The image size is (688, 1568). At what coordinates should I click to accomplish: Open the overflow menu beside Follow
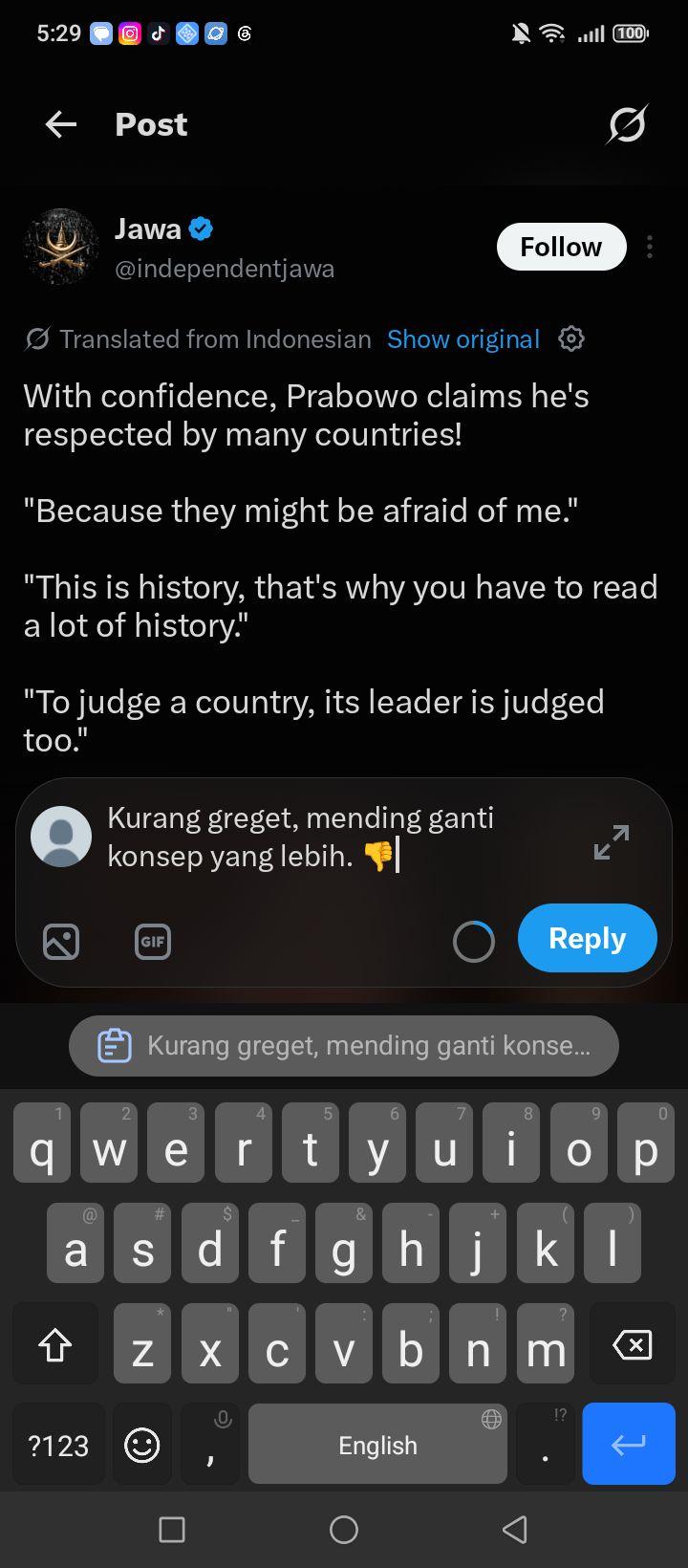coord(650,247)
